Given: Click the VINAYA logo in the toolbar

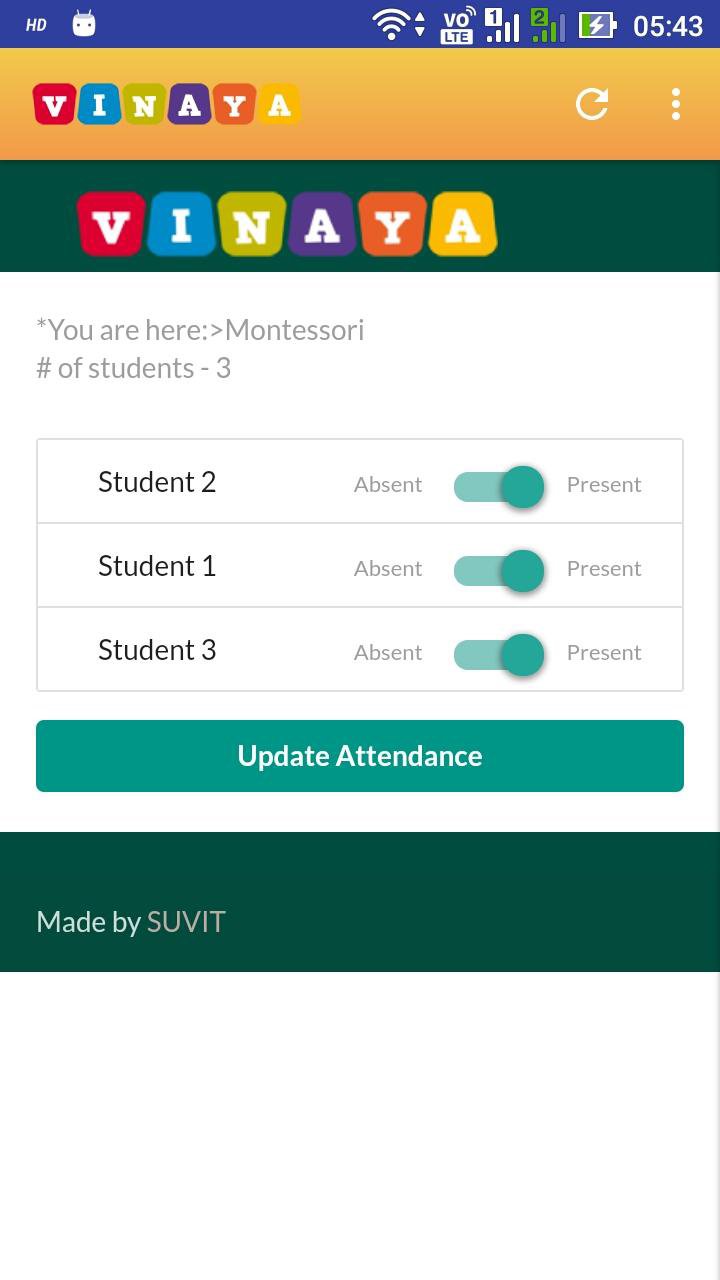Looking at the screenshot, I should (x=166, y=103).
